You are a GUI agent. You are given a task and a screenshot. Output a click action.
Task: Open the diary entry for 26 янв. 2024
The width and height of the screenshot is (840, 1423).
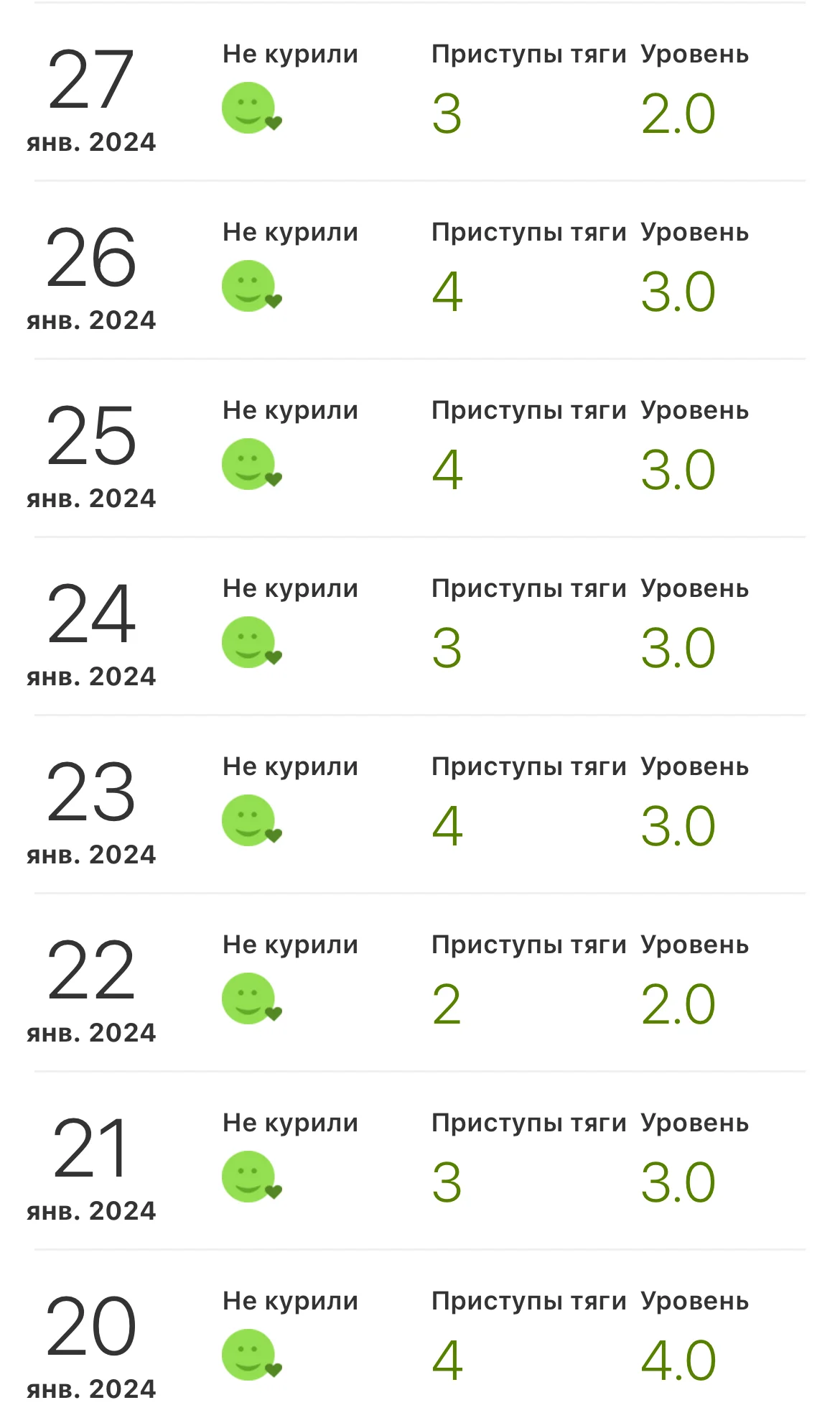pyautogui.click(x=420, y=270)
